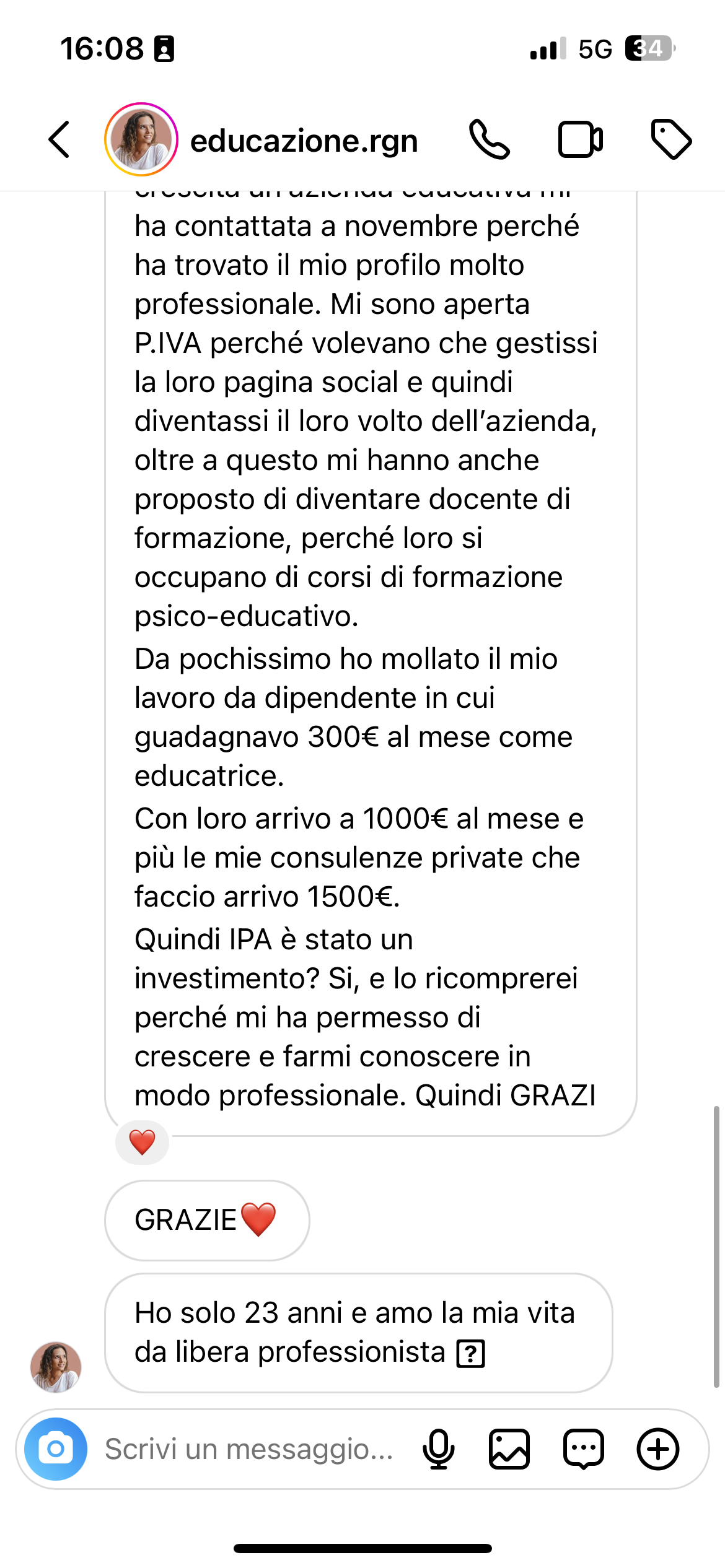Start a voice call with educazione.rgn

click(x=490, y=139)
